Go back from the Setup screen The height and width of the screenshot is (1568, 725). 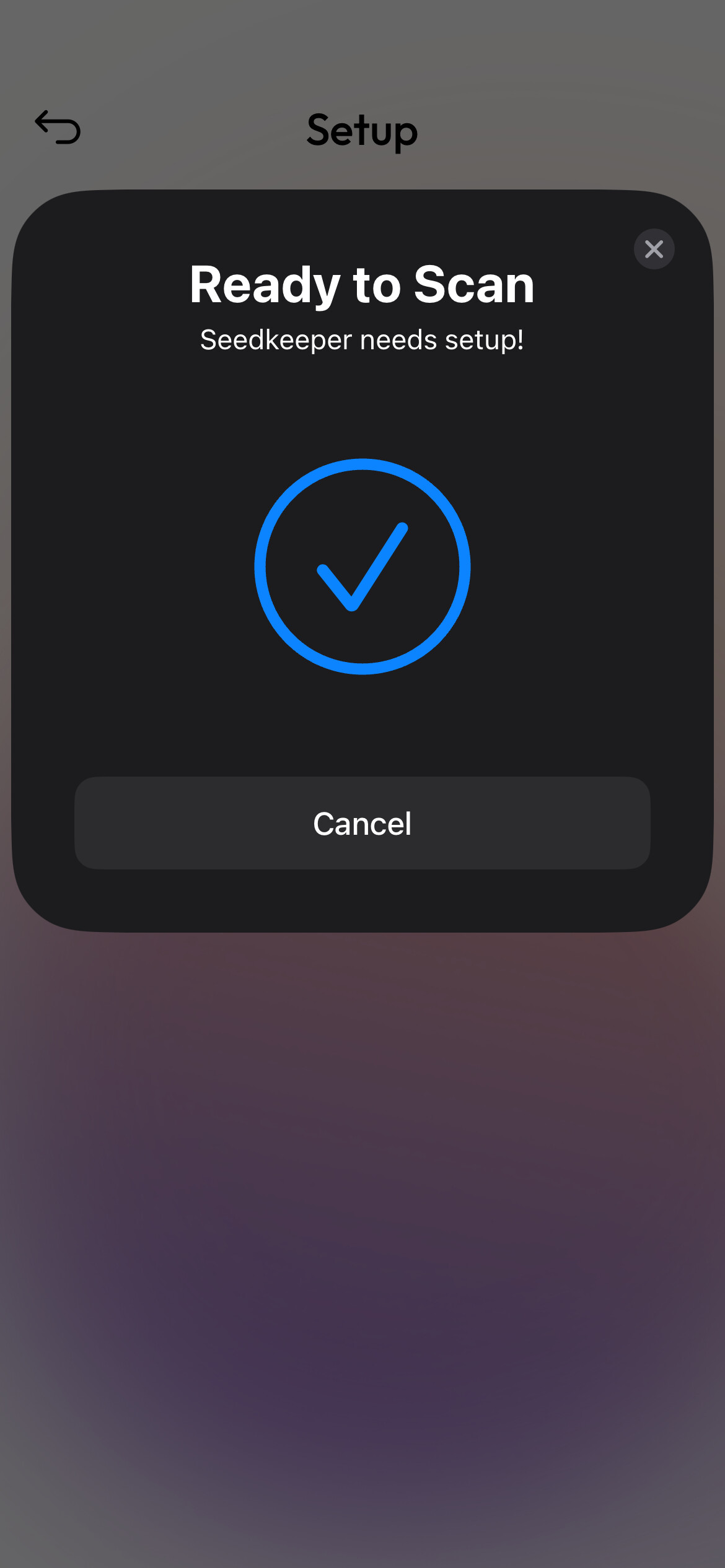(58, 127)
